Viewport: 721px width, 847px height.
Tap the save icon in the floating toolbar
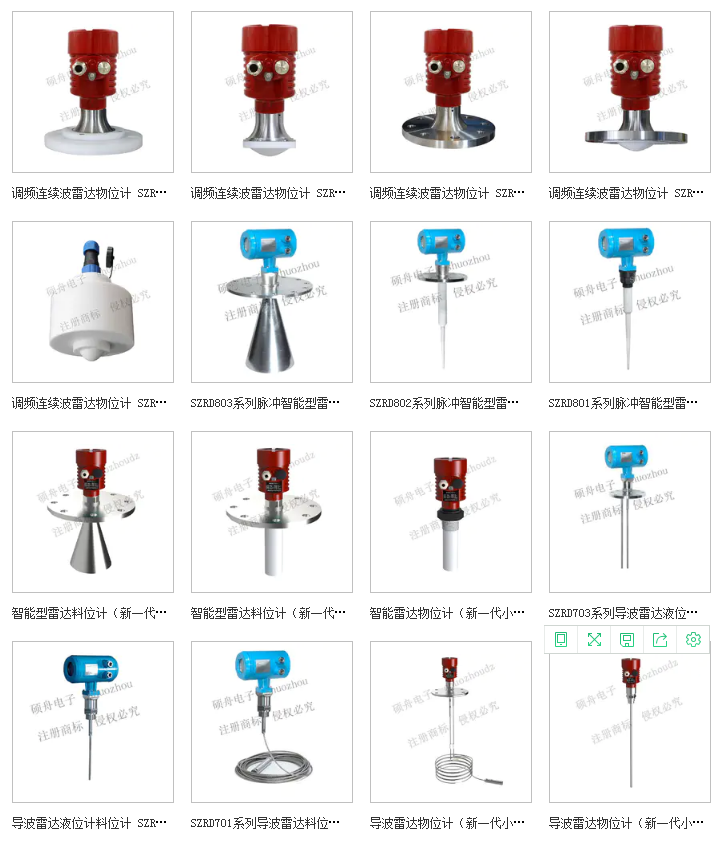(x=627, y=640)
